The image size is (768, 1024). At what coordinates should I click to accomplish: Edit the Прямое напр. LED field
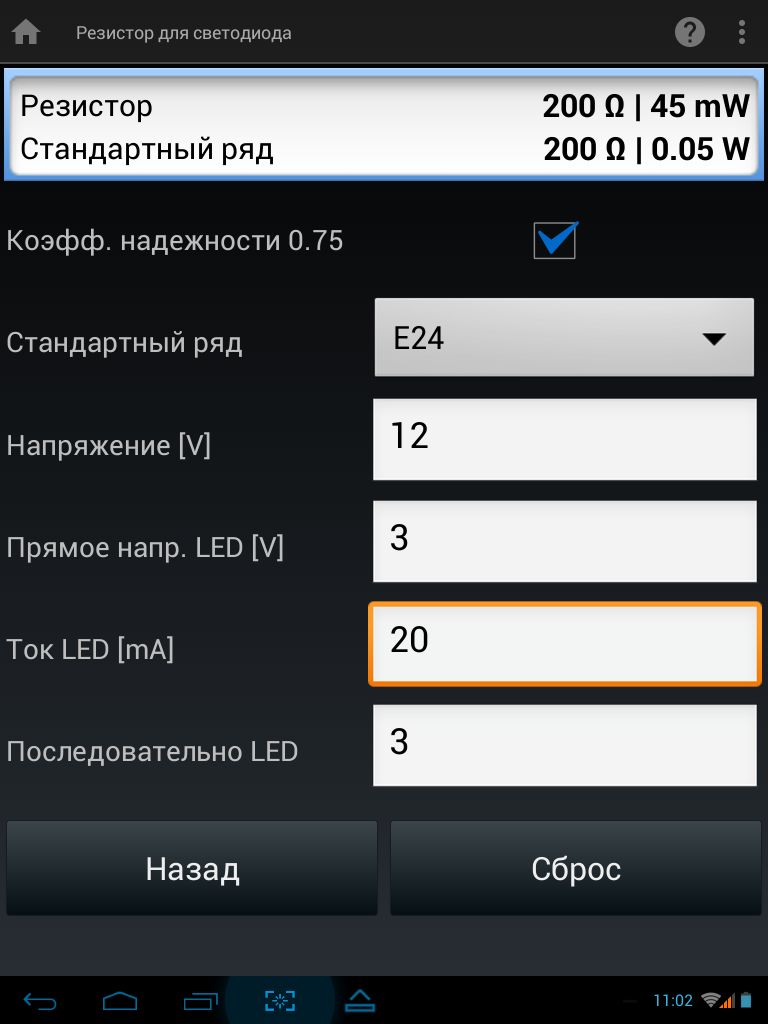click(564, 541)
